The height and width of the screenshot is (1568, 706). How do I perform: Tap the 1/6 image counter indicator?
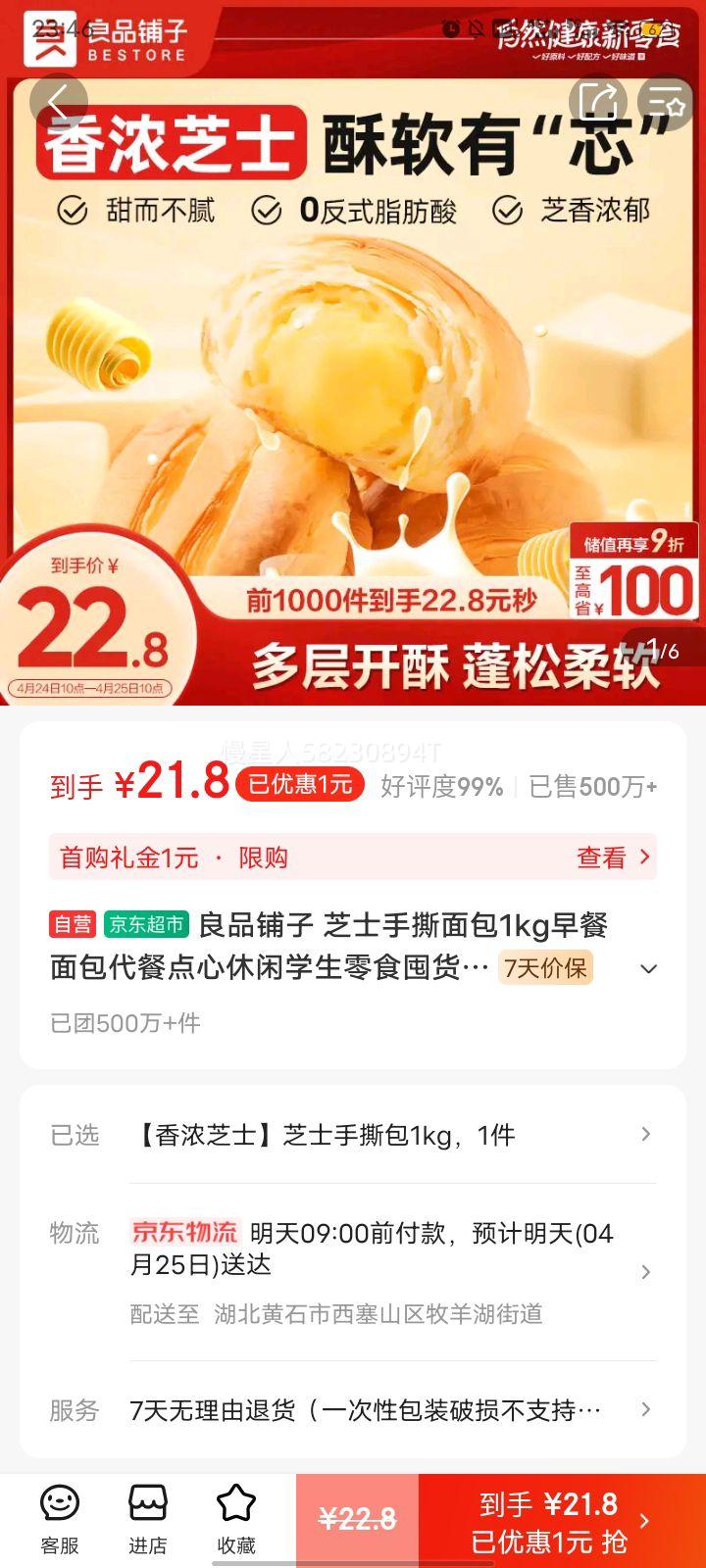[x=663, y=649]
